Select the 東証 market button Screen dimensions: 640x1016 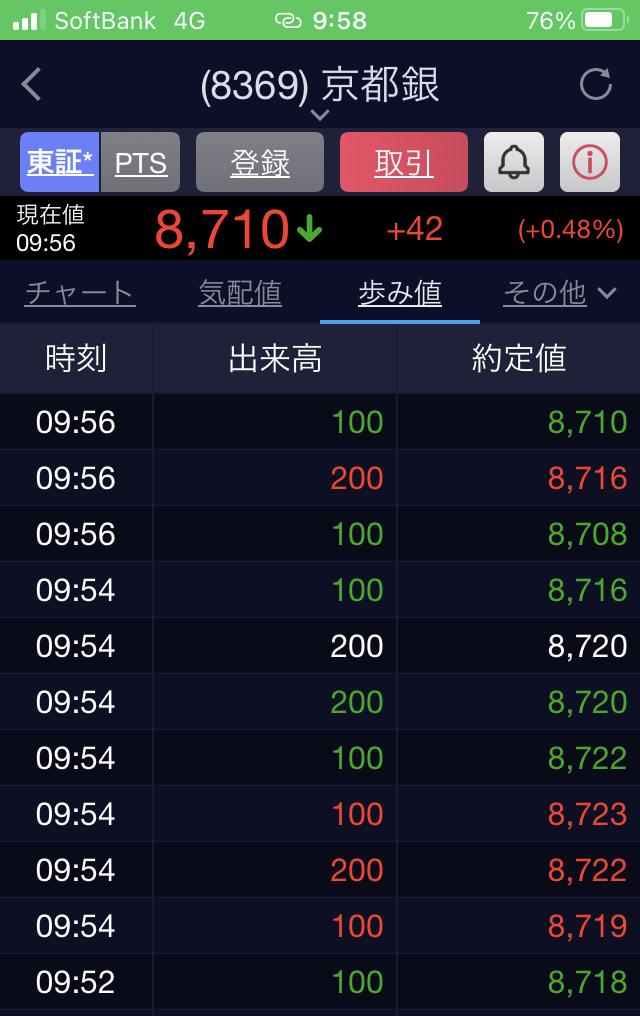pos(60,162)
